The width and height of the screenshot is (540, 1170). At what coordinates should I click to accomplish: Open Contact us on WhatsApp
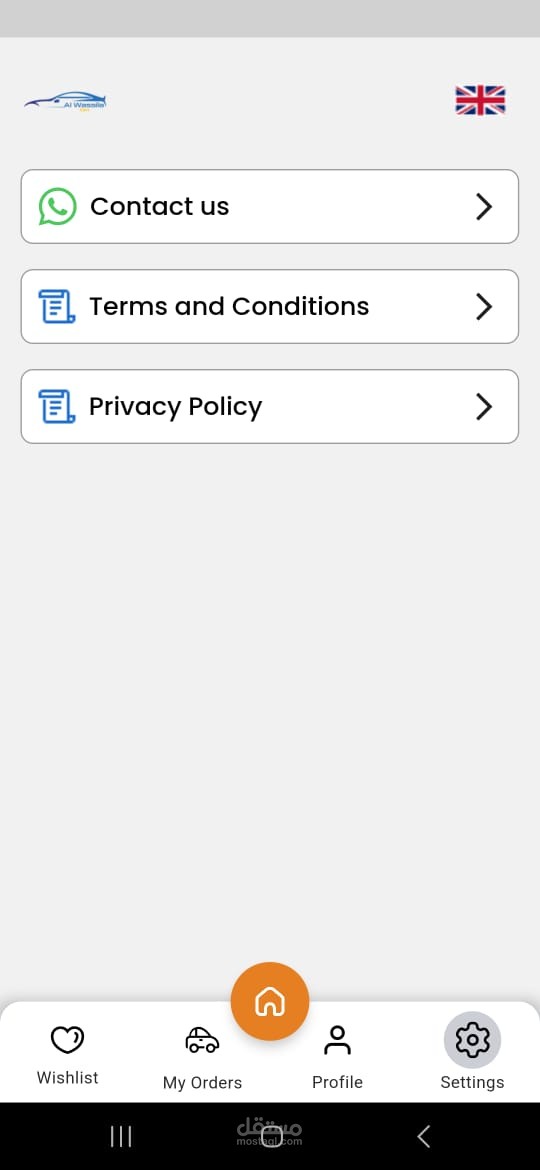pyautogui.click(x=269, y=206)
